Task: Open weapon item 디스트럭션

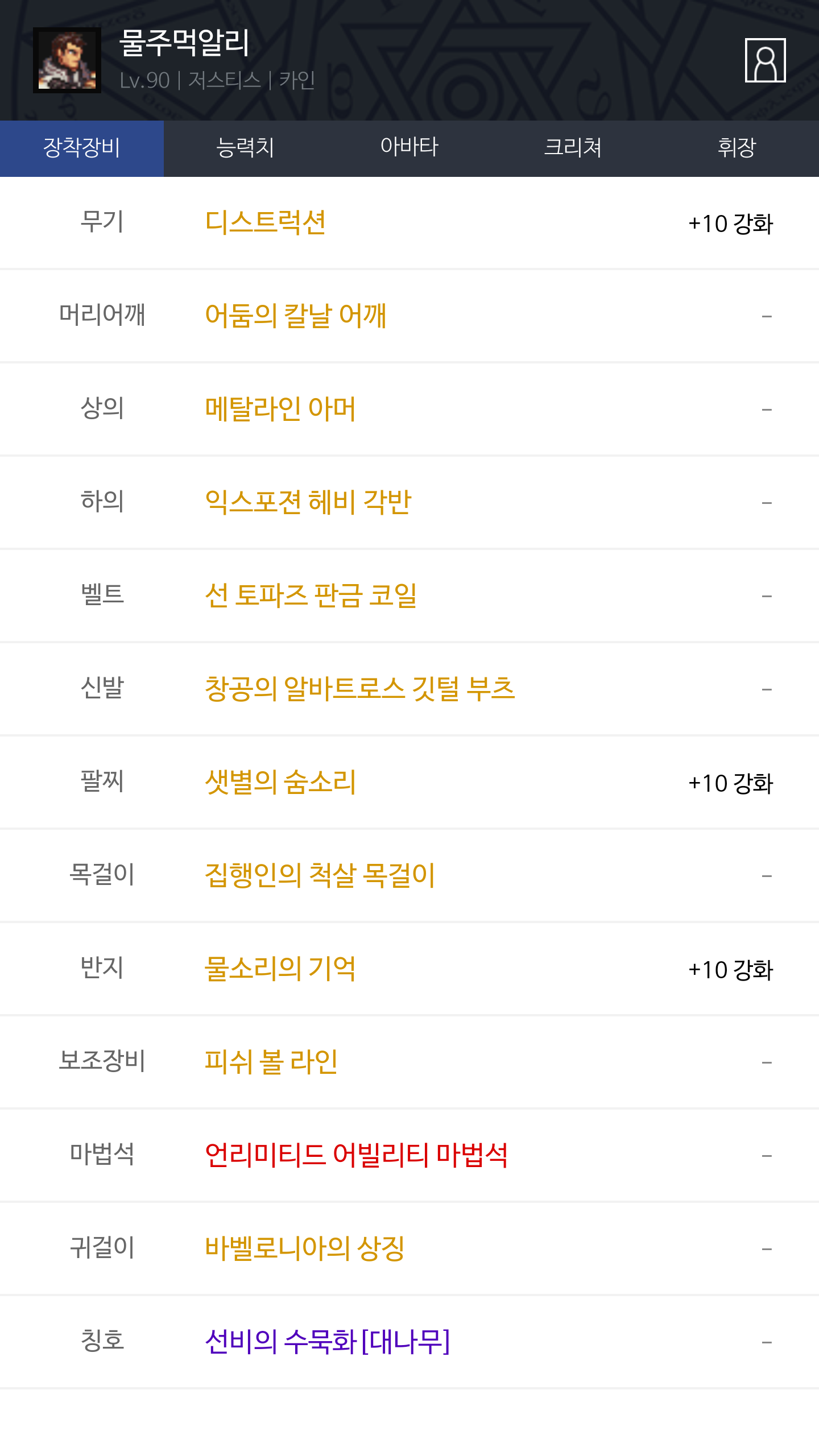Action: [265, 222]
